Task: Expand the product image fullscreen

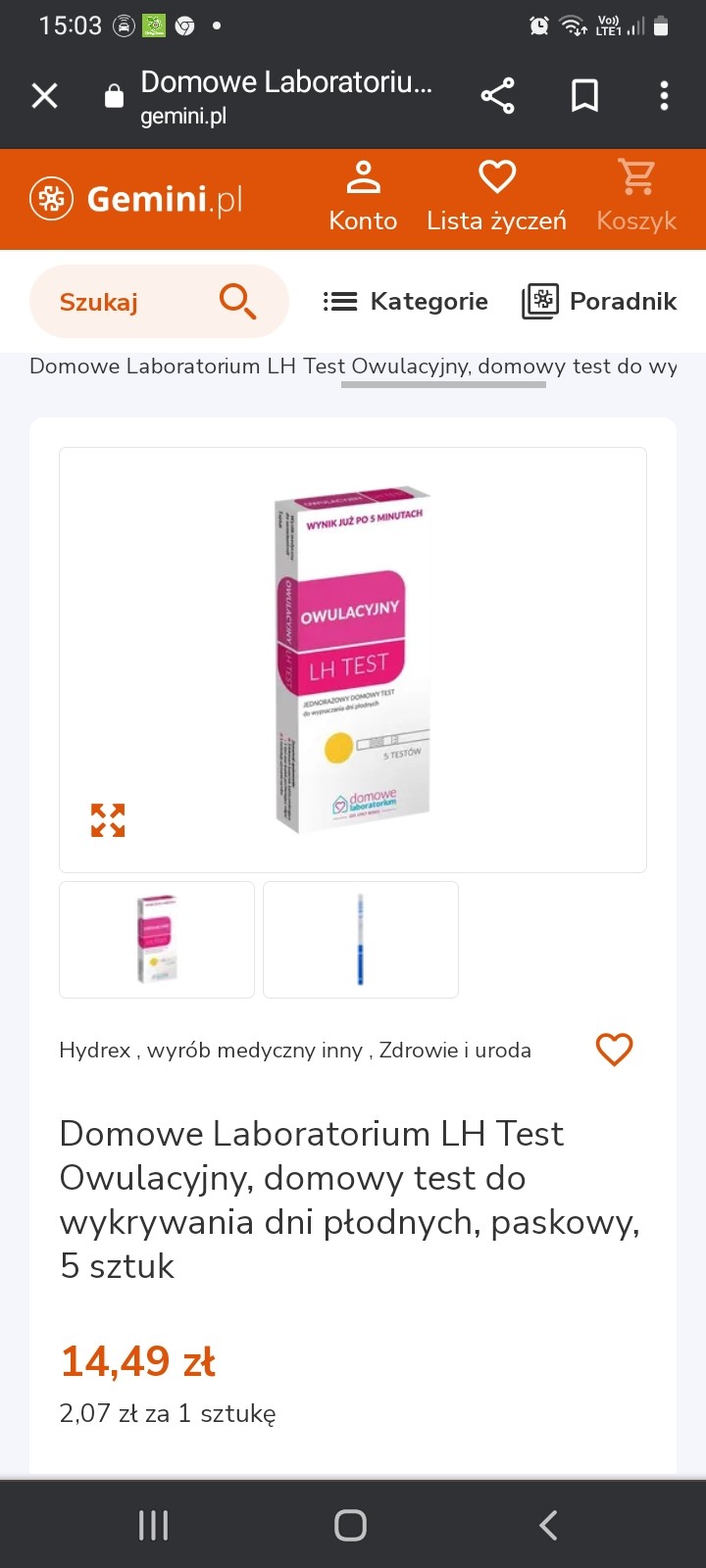Action: coord(108,820)
